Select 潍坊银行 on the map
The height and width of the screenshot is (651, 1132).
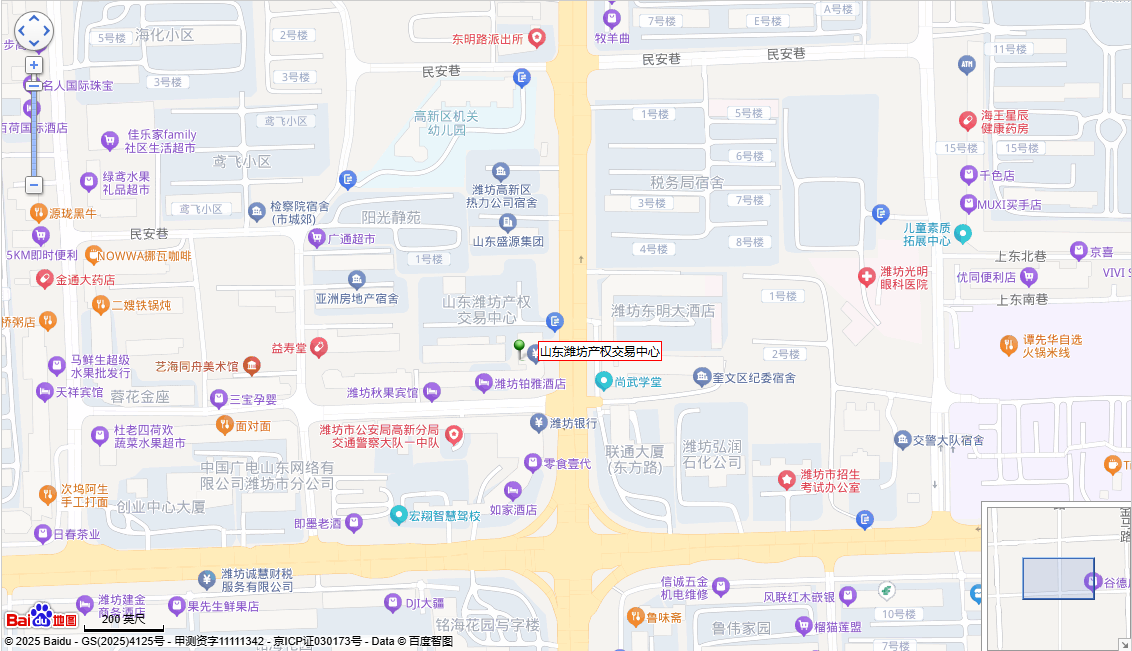point(539,423)
